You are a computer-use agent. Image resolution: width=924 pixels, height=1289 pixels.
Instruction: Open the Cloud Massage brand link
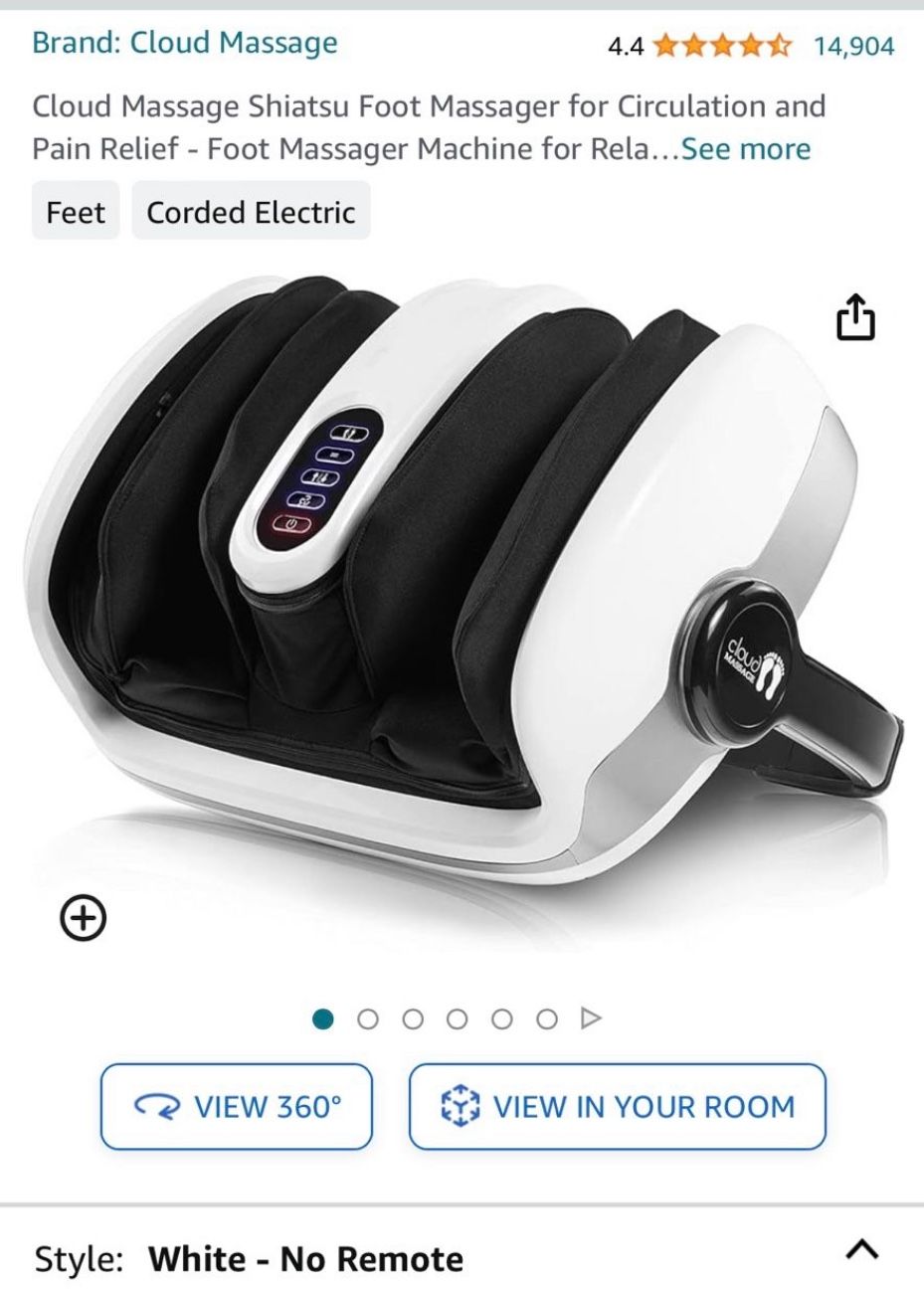pos(184,43)
